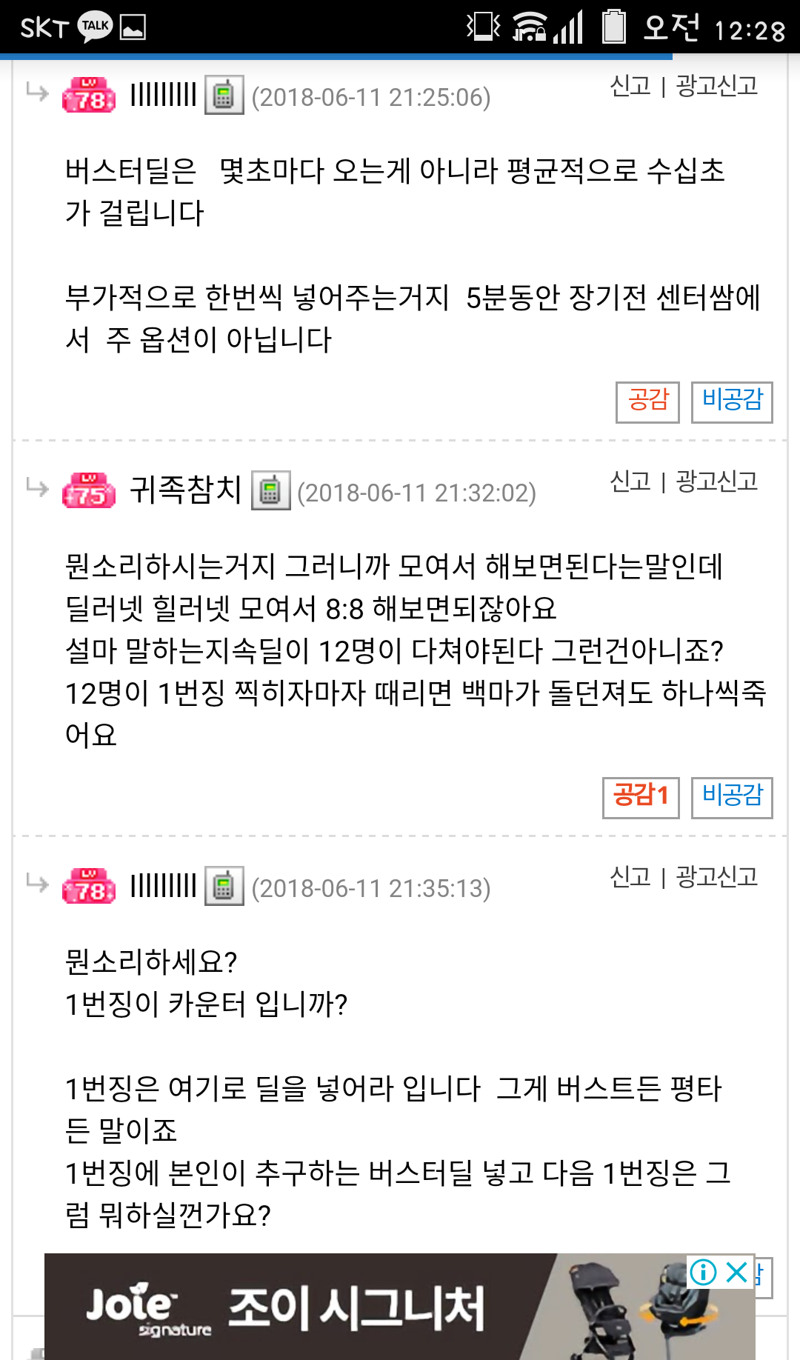Tap 비공감 on 귀족참치's comment
The height and width of the screenshot is (1360, 800).
point(732,797)
